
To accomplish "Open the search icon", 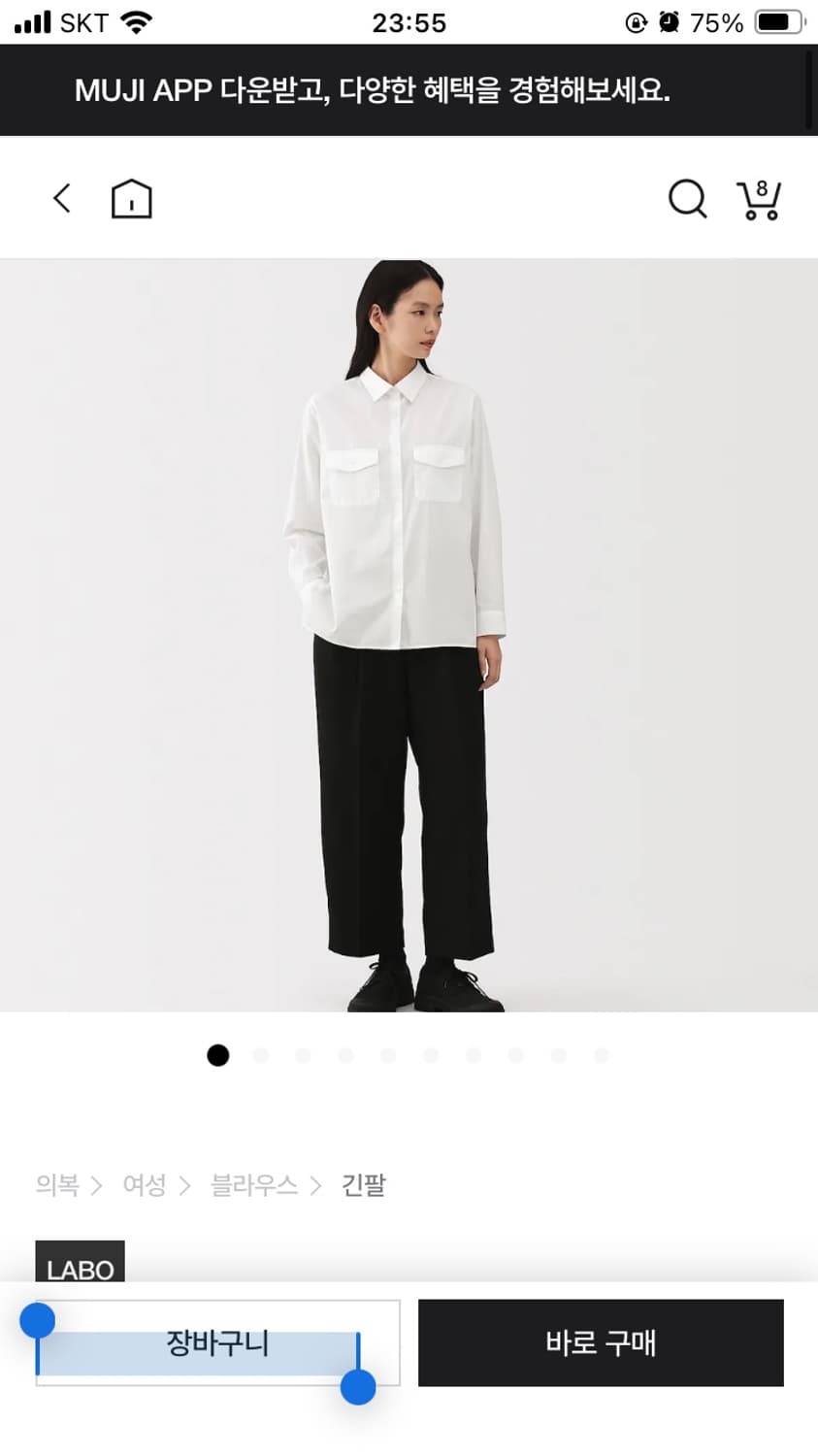I will pos(687,199).
